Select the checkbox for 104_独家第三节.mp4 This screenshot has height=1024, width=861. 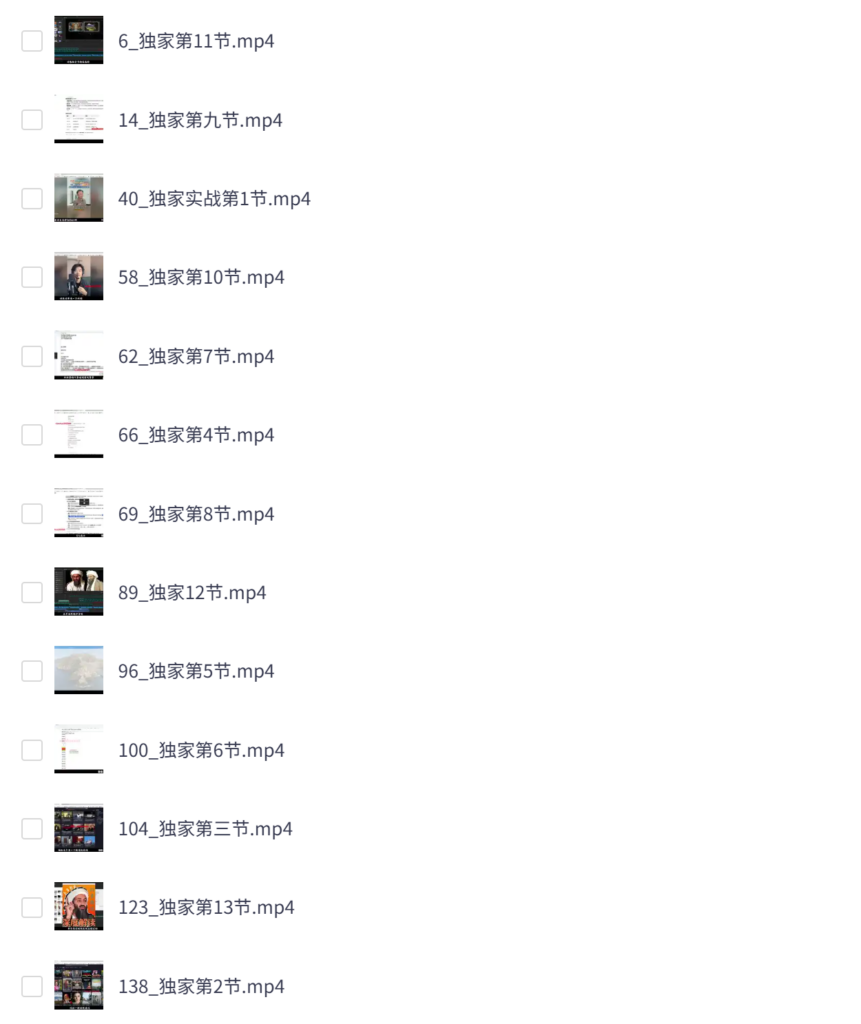tap(32, 829)
